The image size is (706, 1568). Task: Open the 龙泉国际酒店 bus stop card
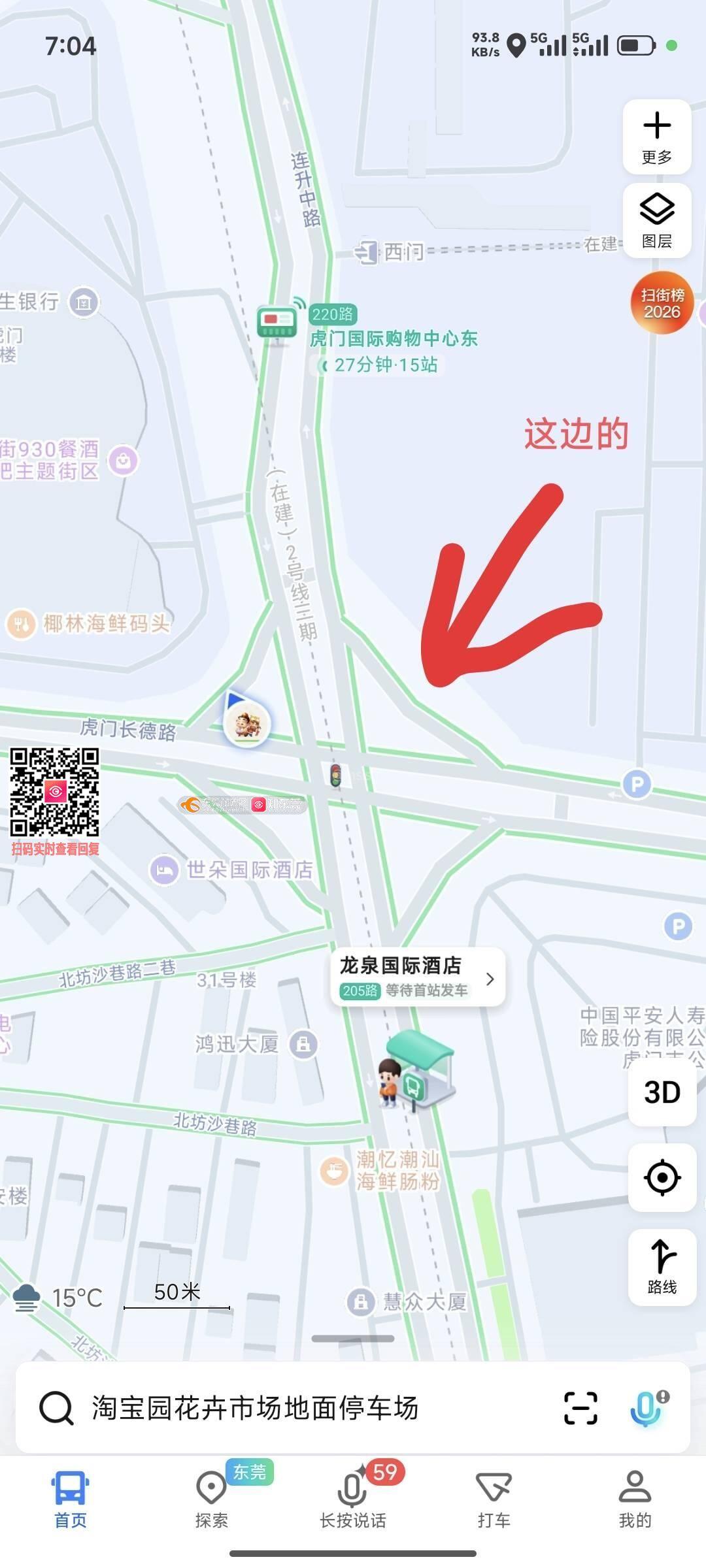417,977
